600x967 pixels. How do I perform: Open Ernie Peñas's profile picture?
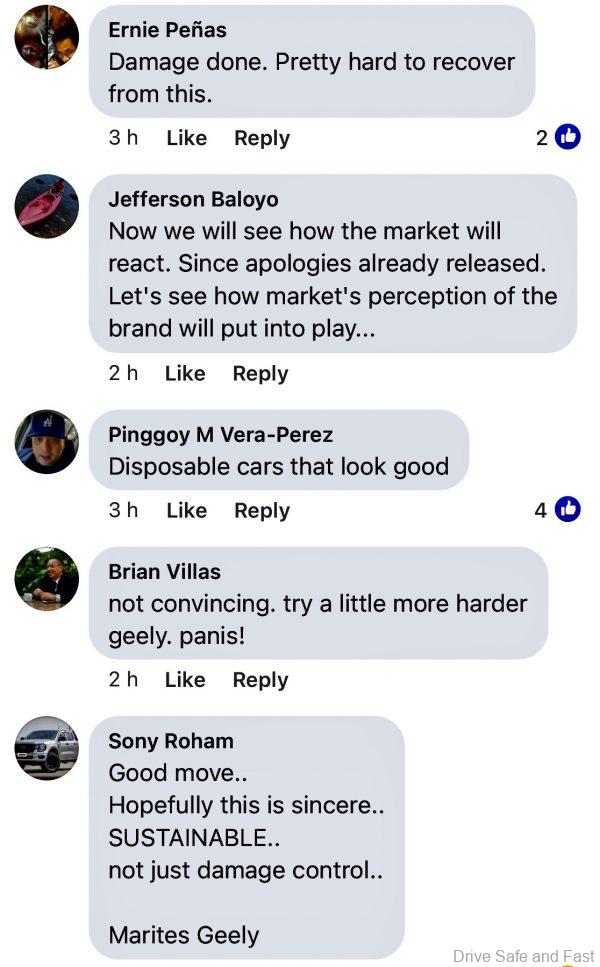[x=47, y=37]
